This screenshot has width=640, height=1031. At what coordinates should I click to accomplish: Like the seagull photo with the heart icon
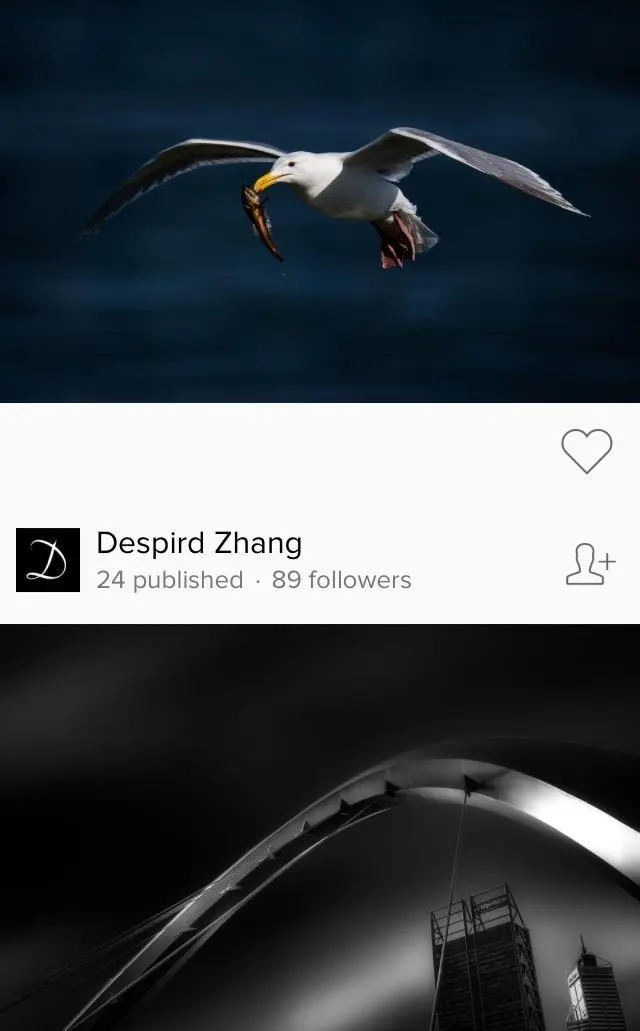(586, 451)
